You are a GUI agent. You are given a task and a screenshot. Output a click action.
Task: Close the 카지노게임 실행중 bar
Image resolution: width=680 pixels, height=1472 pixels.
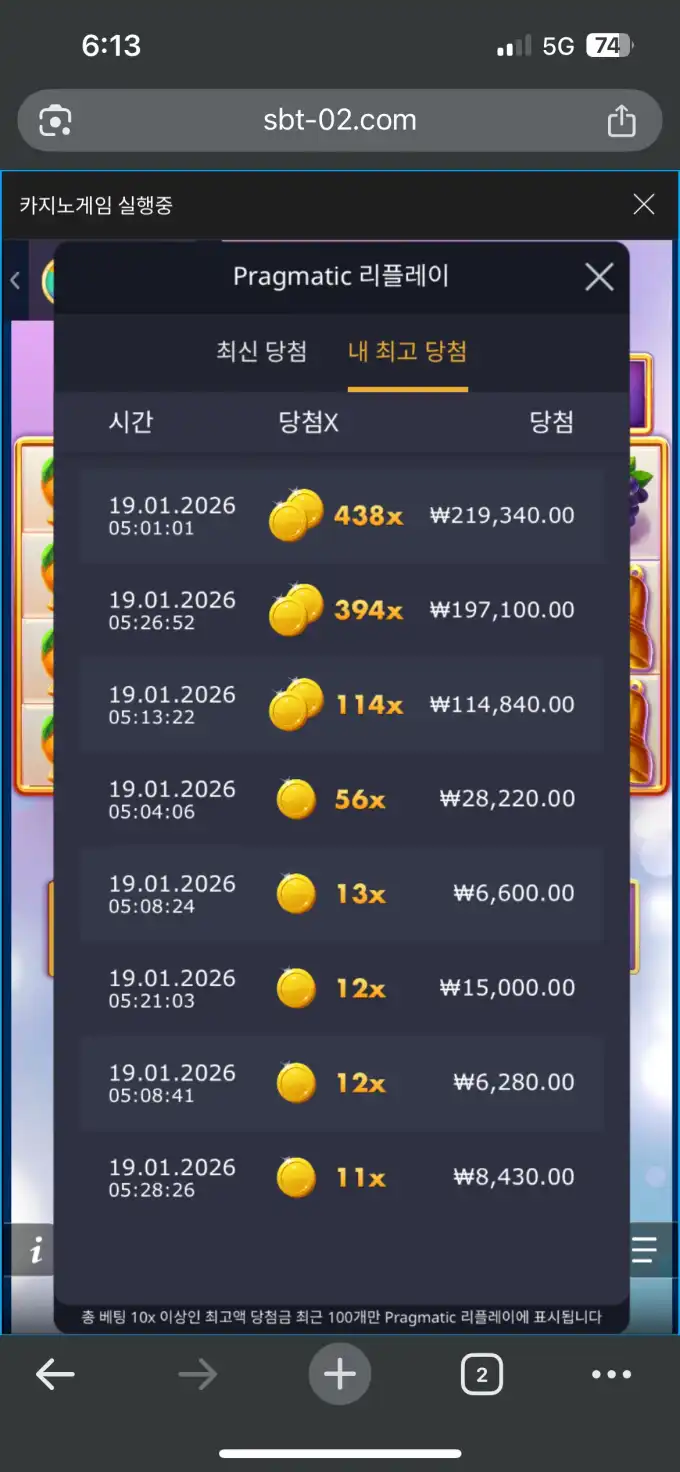[644, 205]
